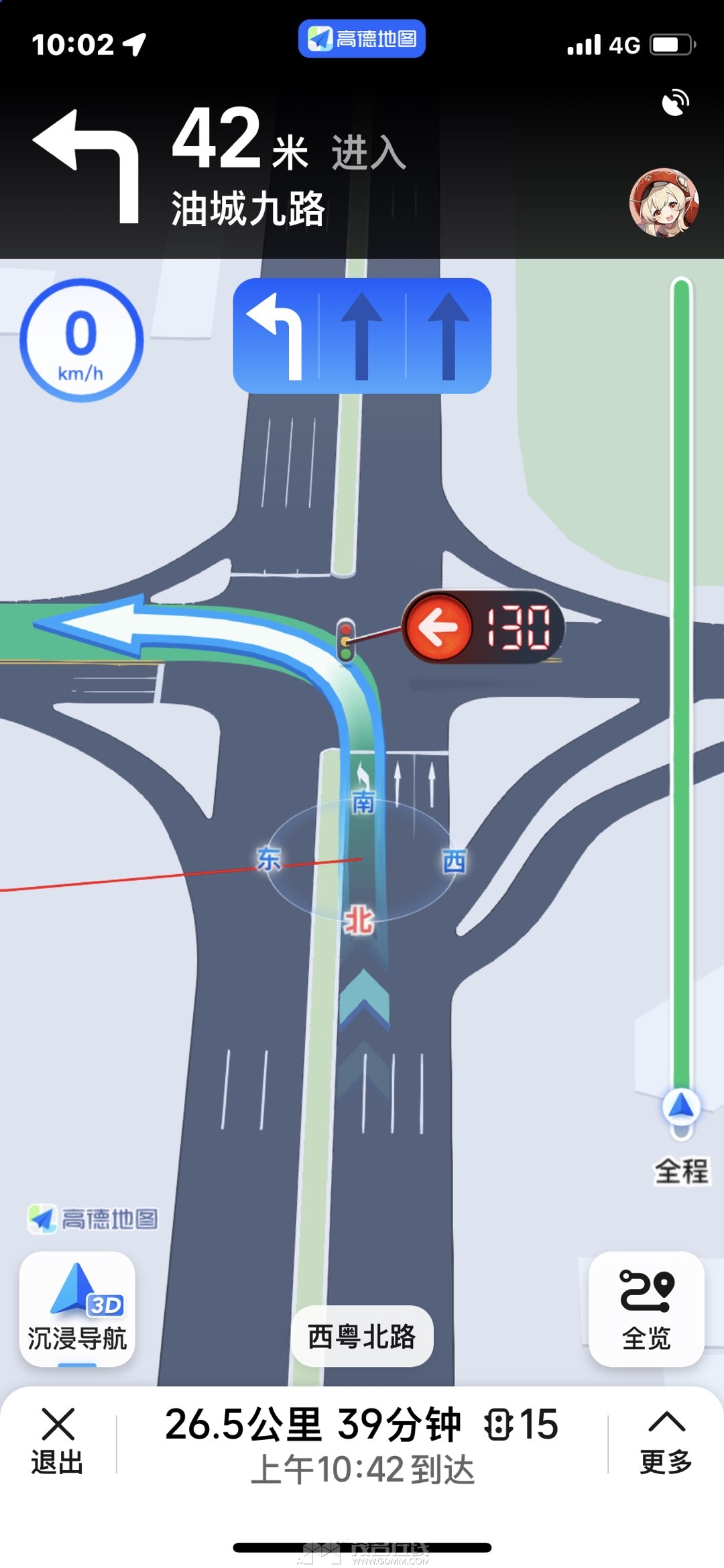Open the 全览 route overview
Screen dimensions: 724x1568
(x=646, y=1309)
